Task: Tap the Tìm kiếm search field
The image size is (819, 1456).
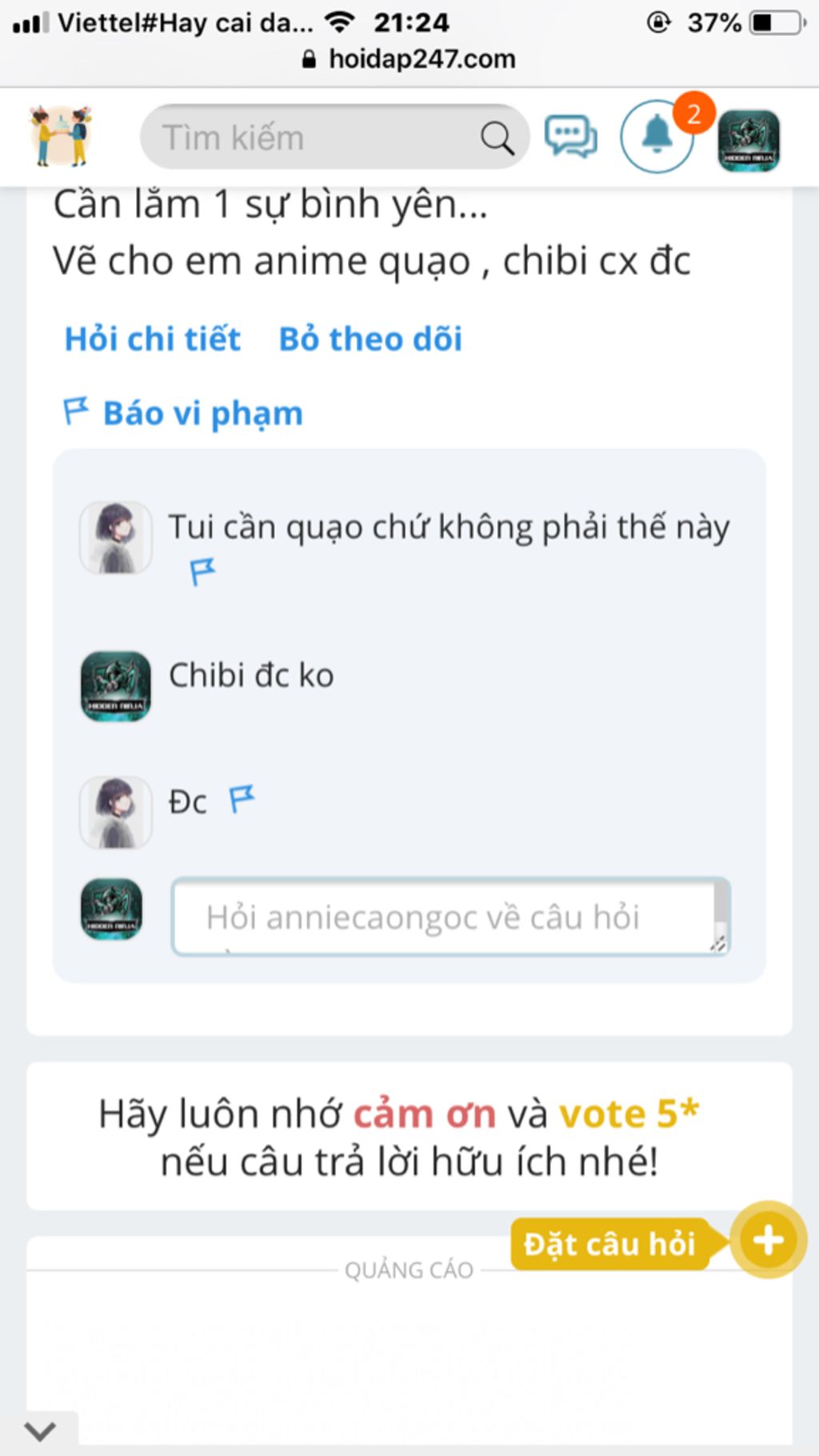Action: [x=312, y=138]
